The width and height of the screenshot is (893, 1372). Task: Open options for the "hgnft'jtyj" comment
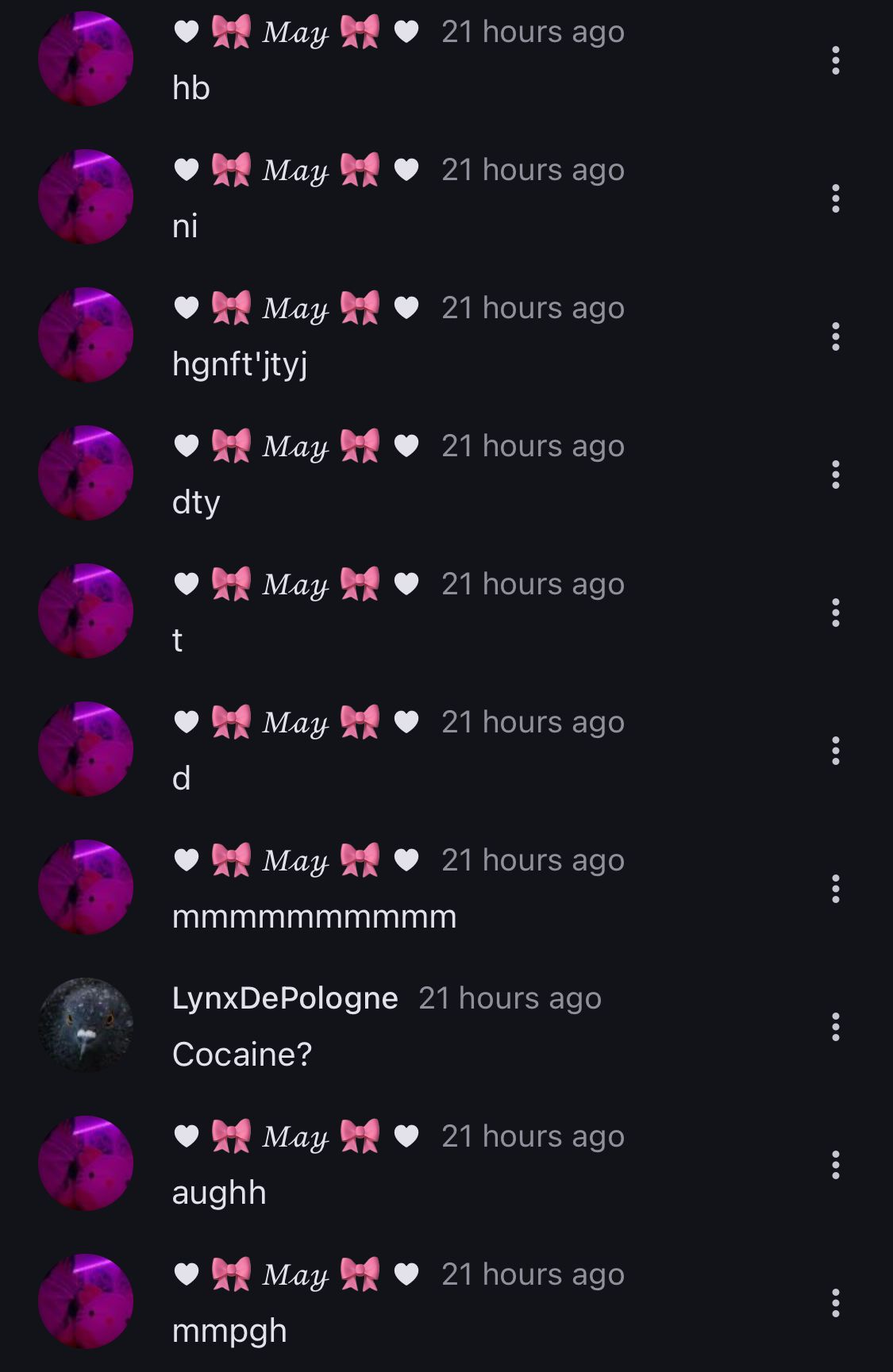point(835,336)
